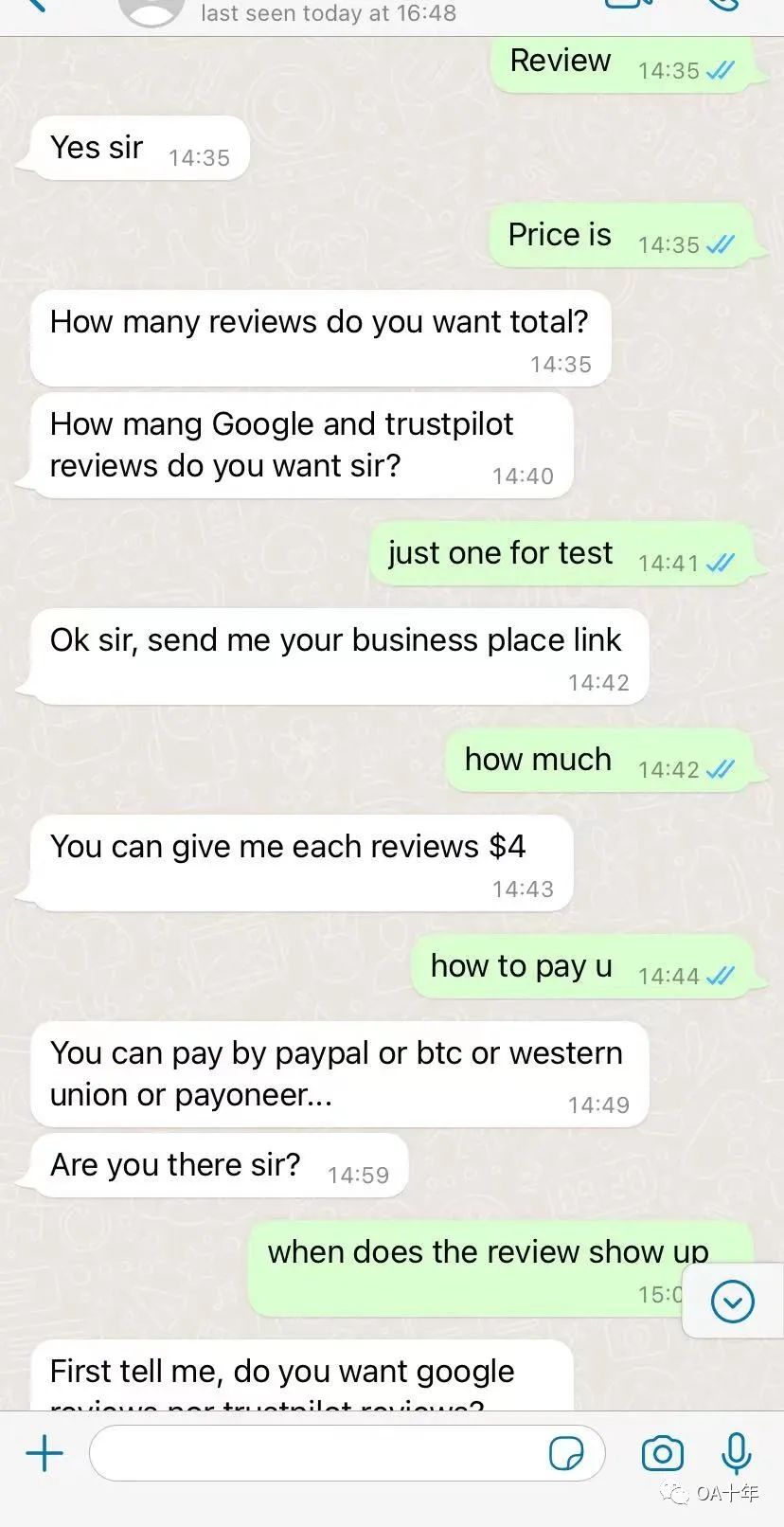
Task: Tap the blue double checkmarks on 'how much'
Action: 722,769
